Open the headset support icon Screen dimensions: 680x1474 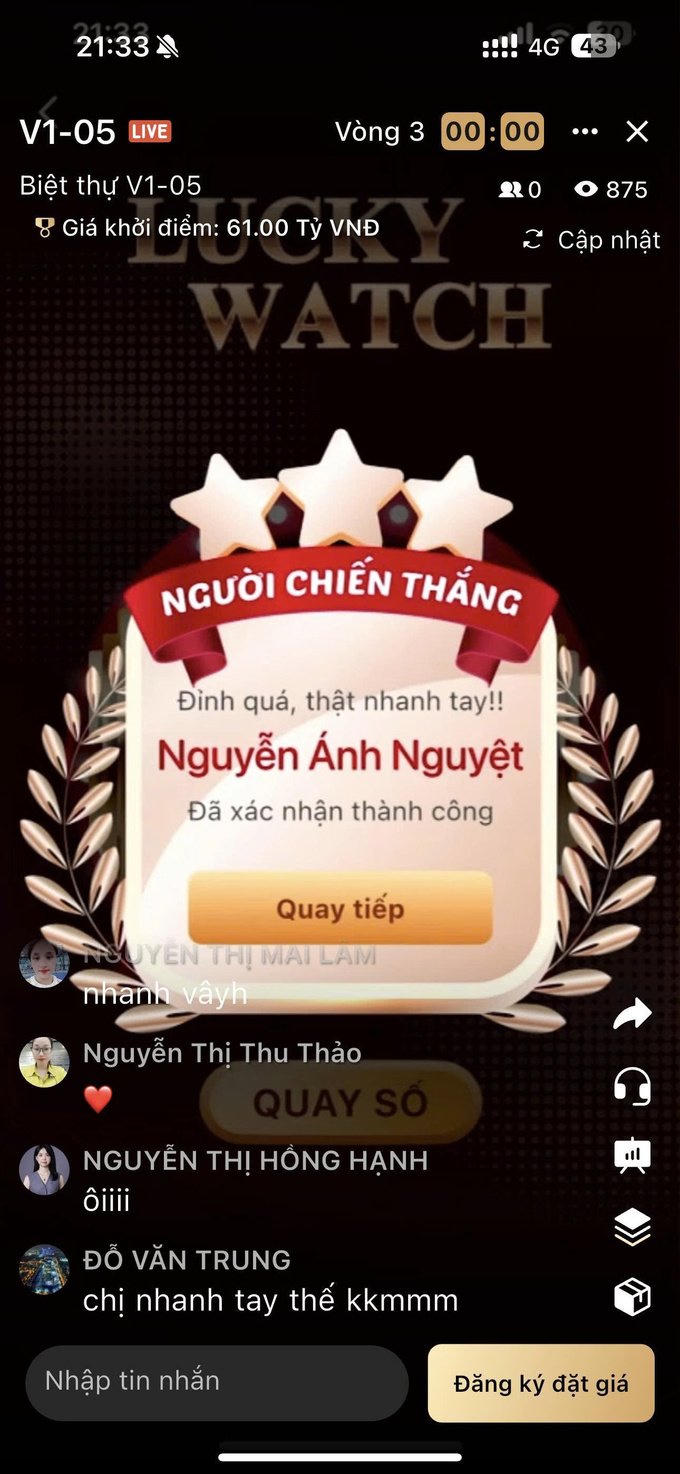(x=632, y=1086)
